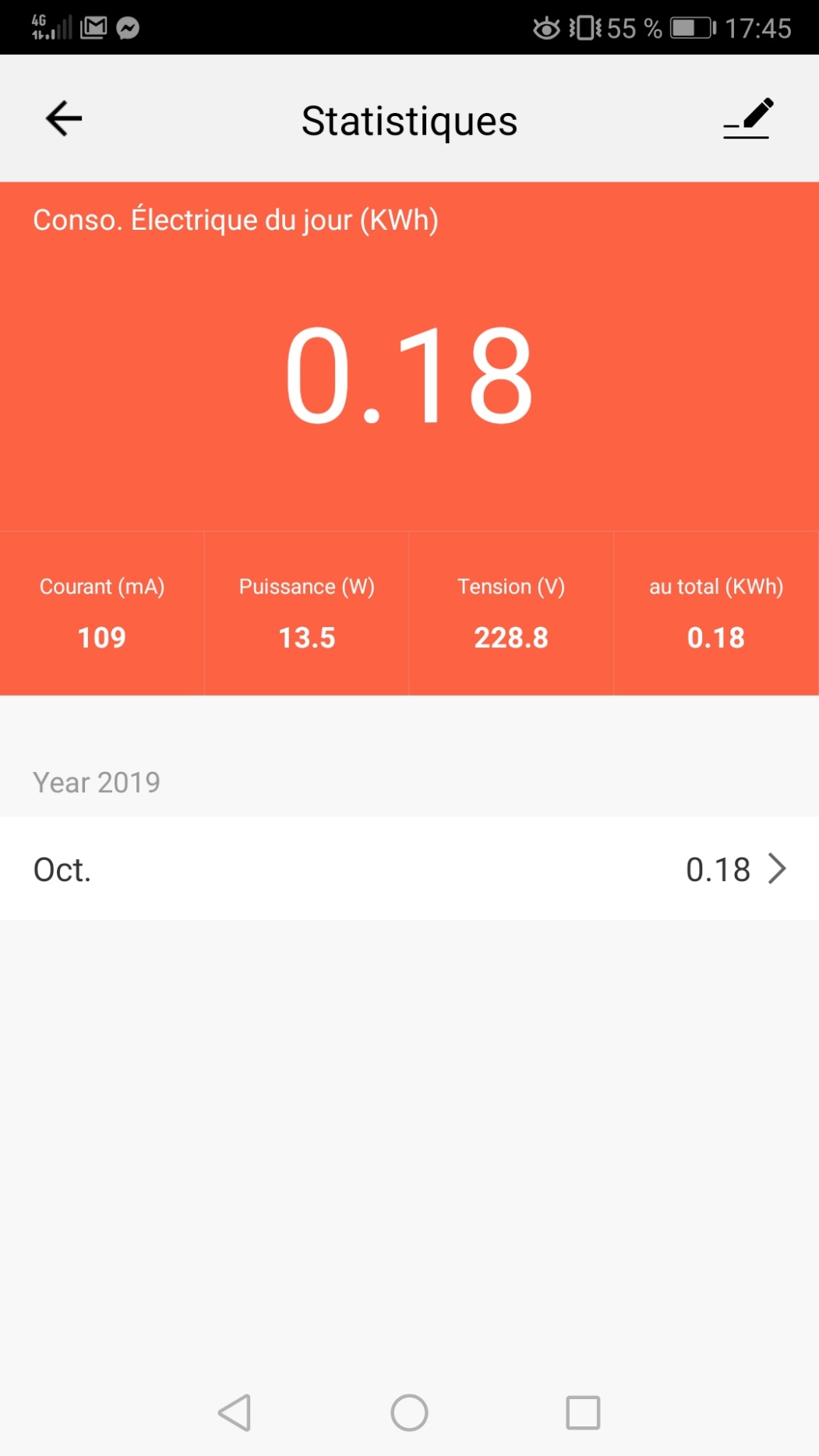Viewport: 819px width, 1456px height.
Task: Tap the edit pencil icon
Action: (x=747, y=118)
